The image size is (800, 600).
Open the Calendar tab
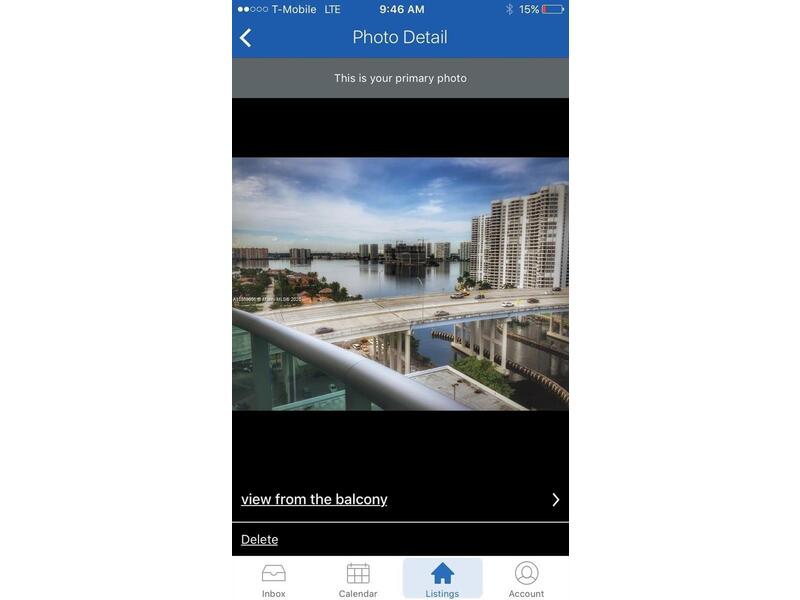coord(358,579)
